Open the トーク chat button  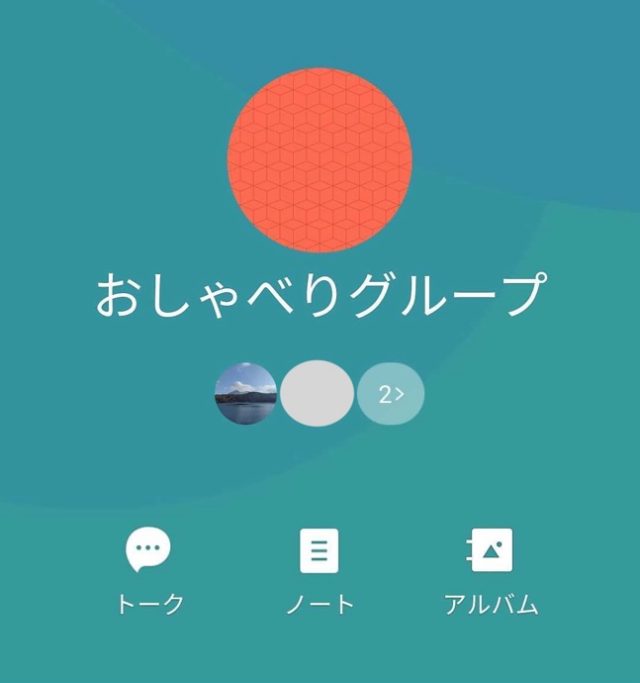(x=148, y=570)
